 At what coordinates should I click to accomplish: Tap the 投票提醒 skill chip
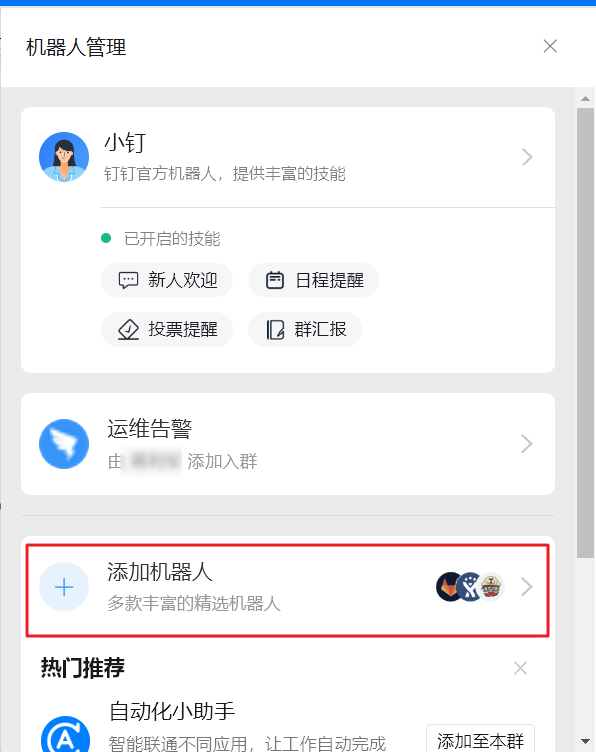[x=167, y=329]
